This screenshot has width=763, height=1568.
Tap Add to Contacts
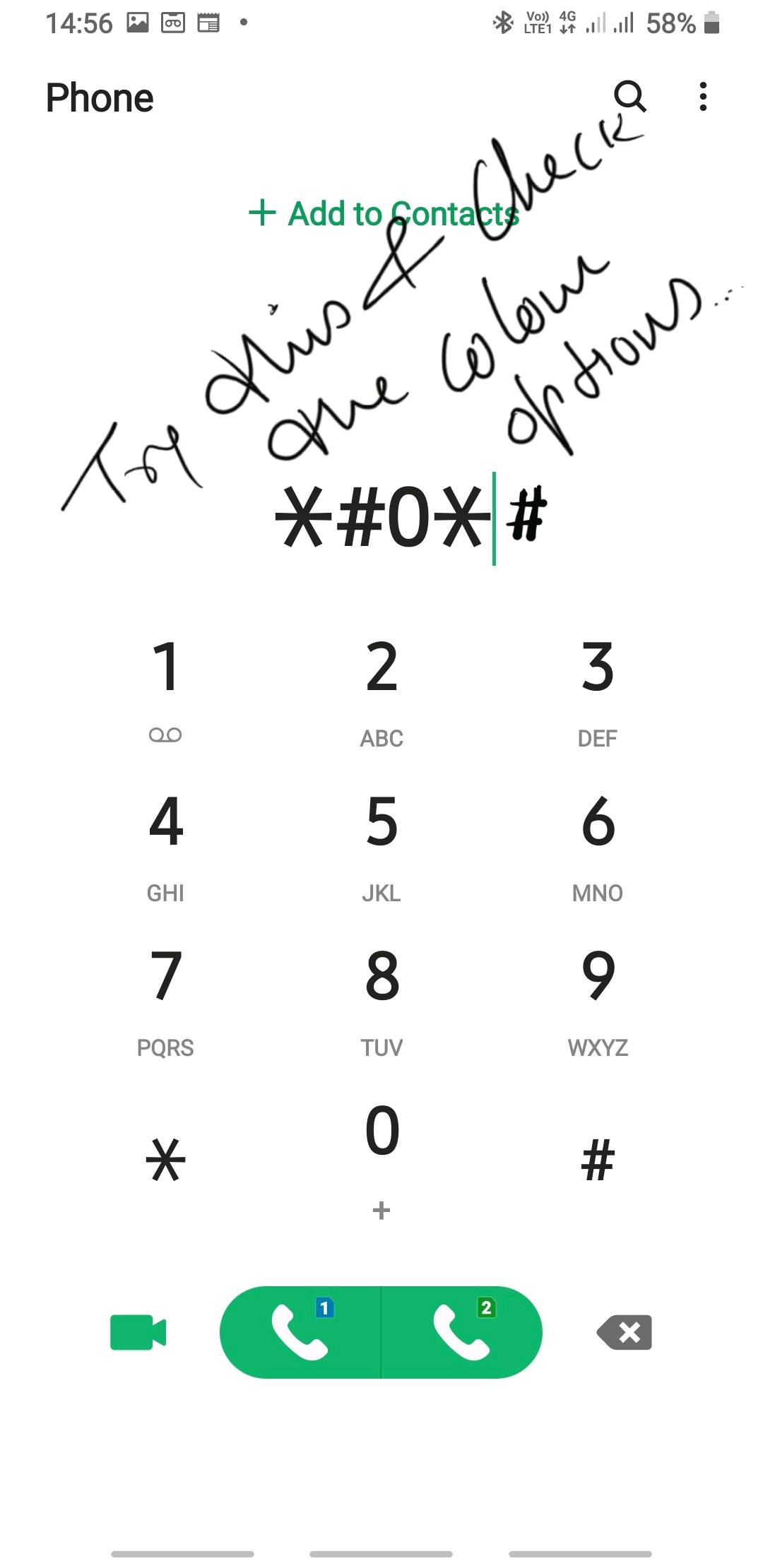[384, 213]
